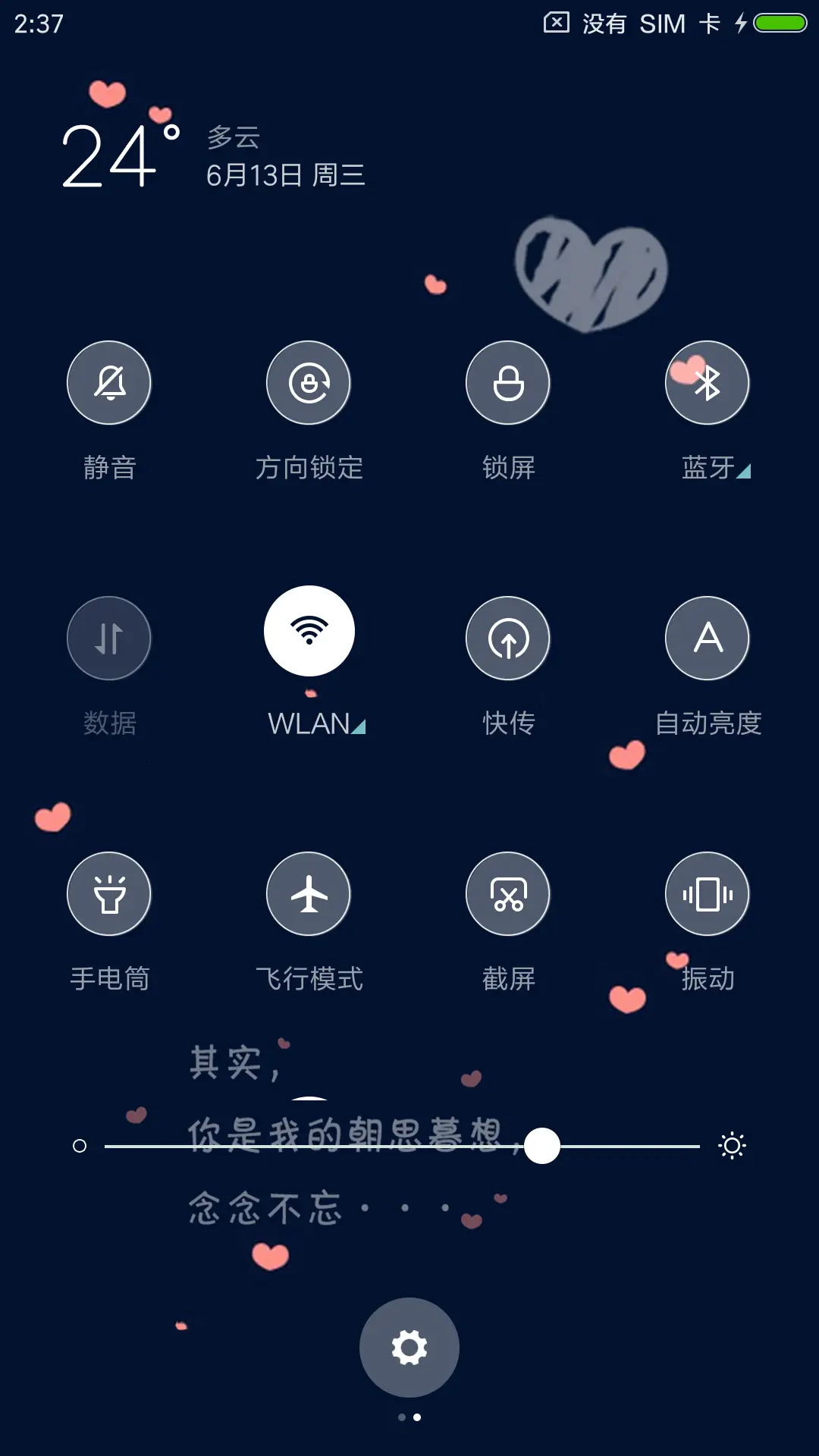The width and height of the screenshot is (819, 1456).
Task: Expand the WLAN network list
Action: tap(360, 726)
